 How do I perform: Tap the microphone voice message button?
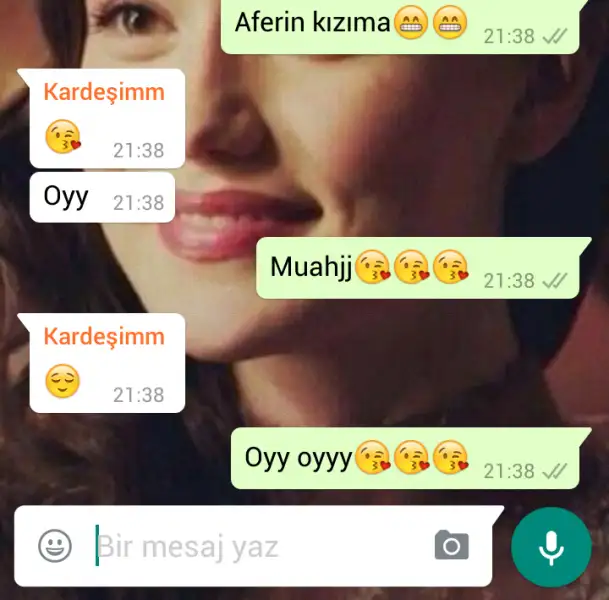coord(550,547)
